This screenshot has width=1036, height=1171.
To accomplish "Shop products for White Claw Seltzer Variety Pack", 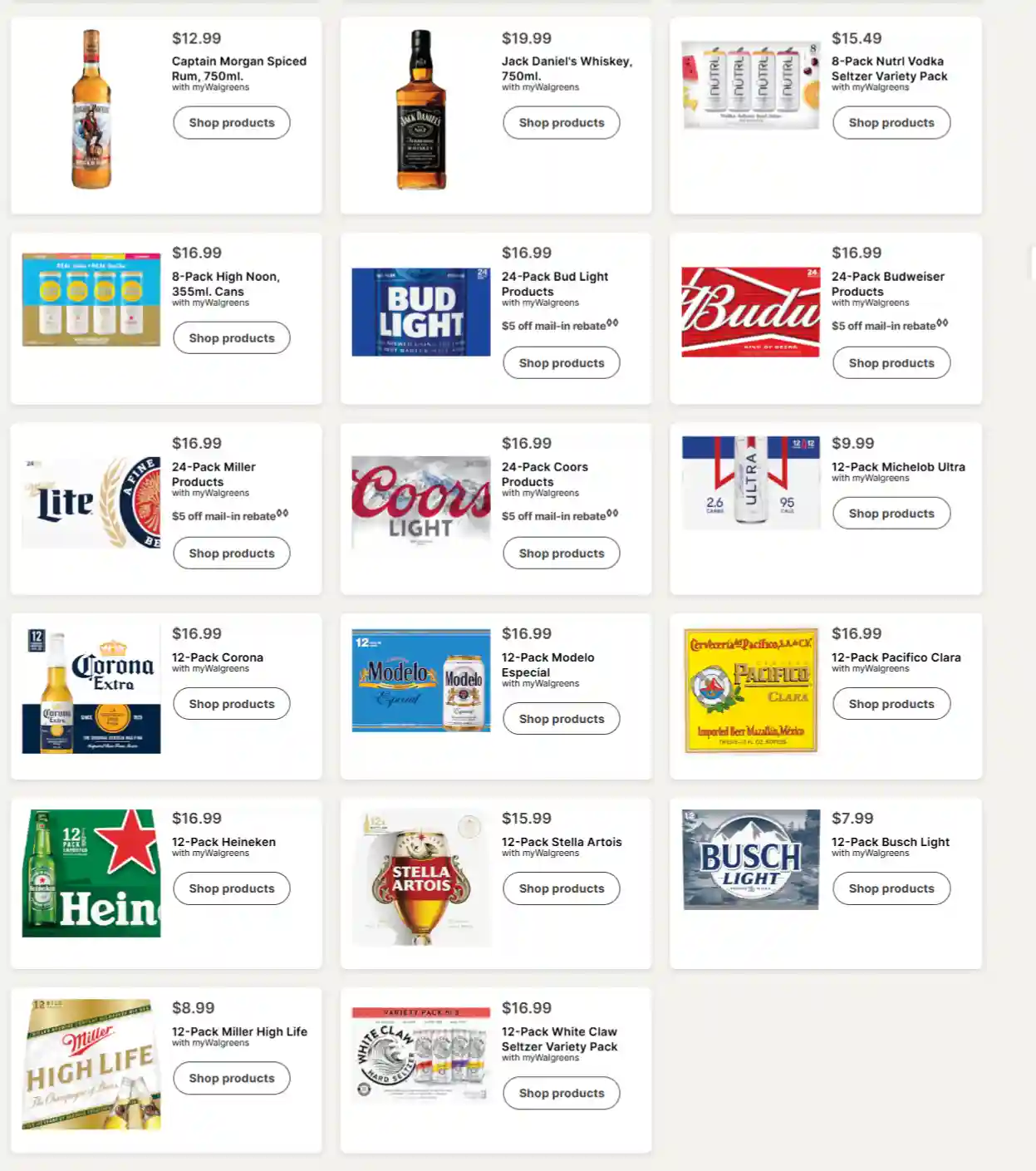I will tap(561, 1093).
